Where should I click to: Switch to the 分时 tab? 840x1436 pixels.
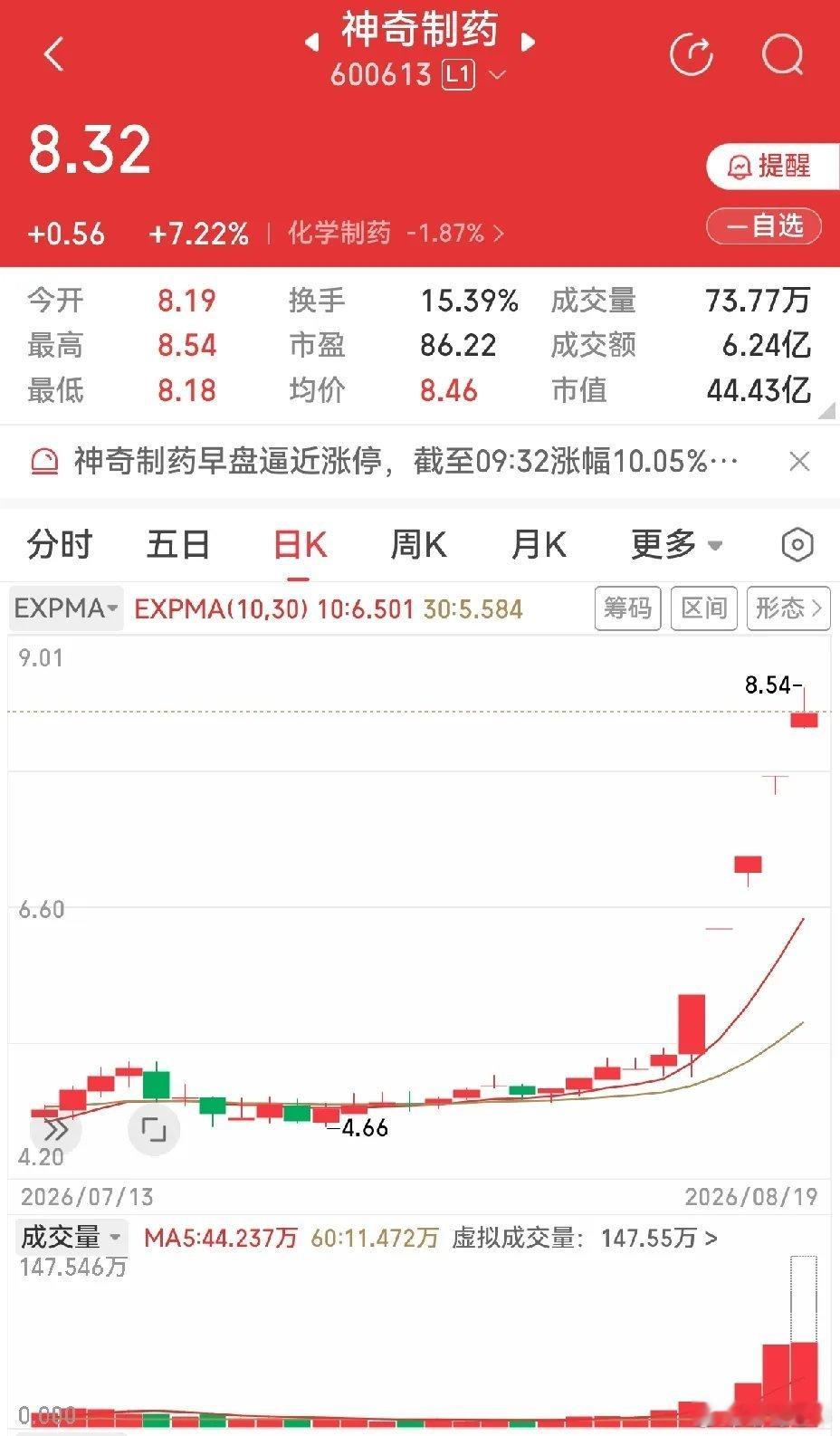pyautogui.click(x=60, y=545)
